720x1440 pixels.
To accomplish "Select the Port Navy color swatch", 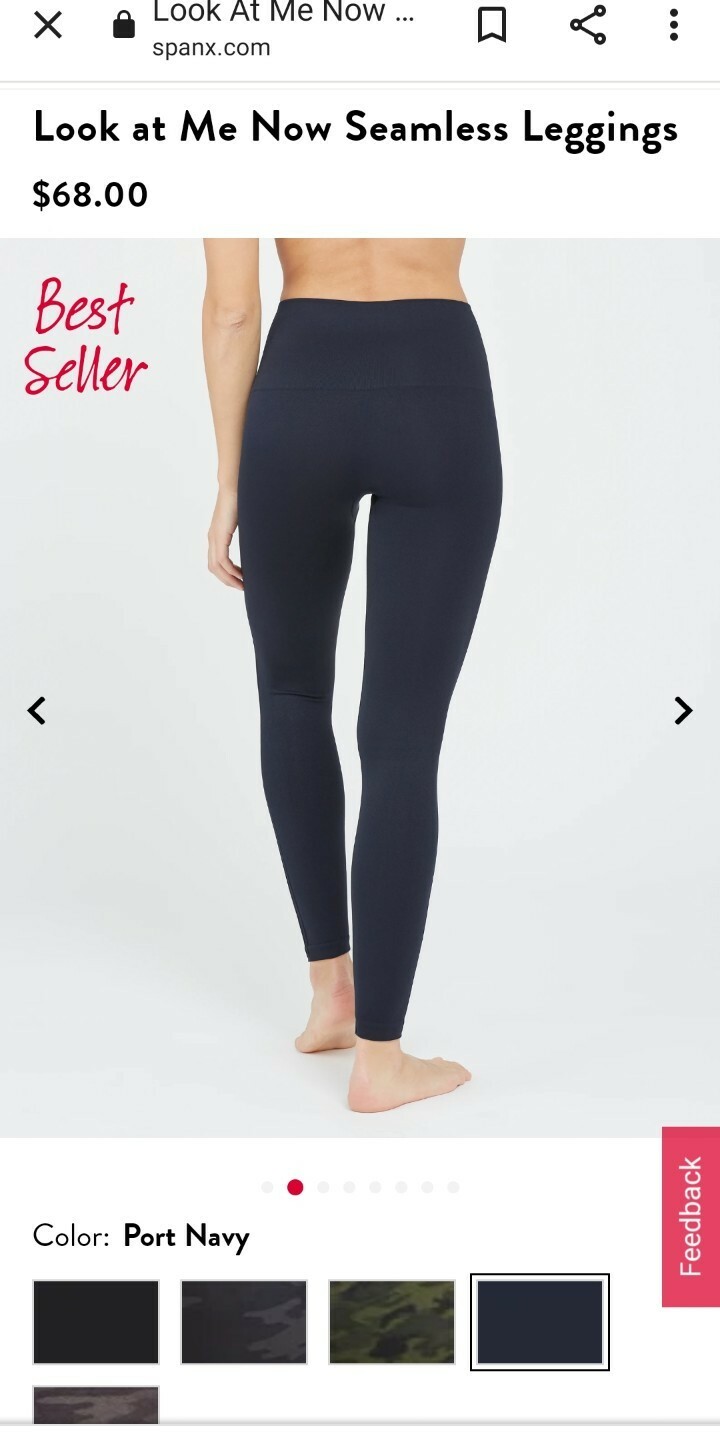I will click(x=540, y=1322).
